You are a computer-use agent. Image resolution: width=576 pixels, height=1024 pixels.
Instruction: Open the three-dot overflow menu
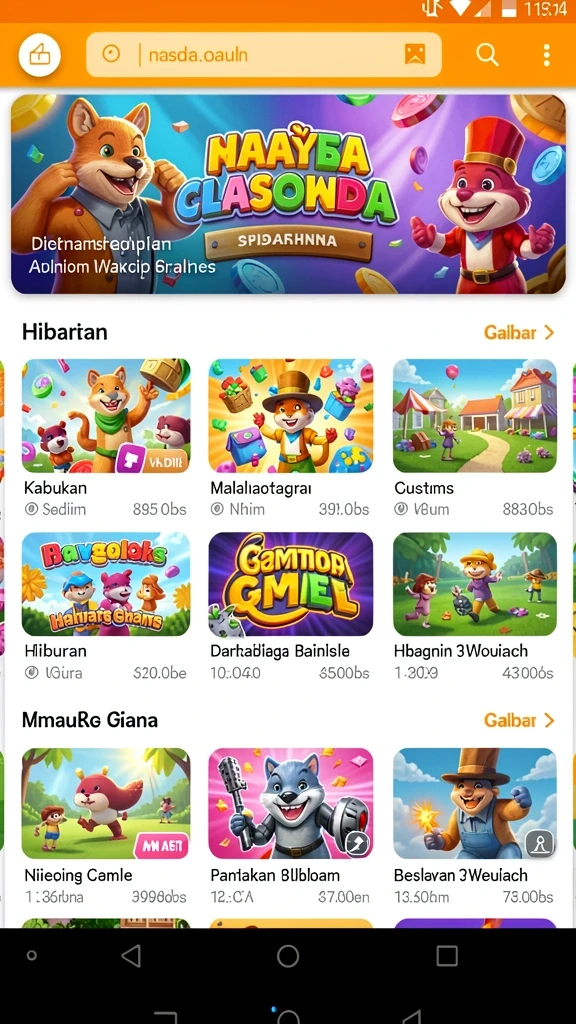click(x=547, y=55)
